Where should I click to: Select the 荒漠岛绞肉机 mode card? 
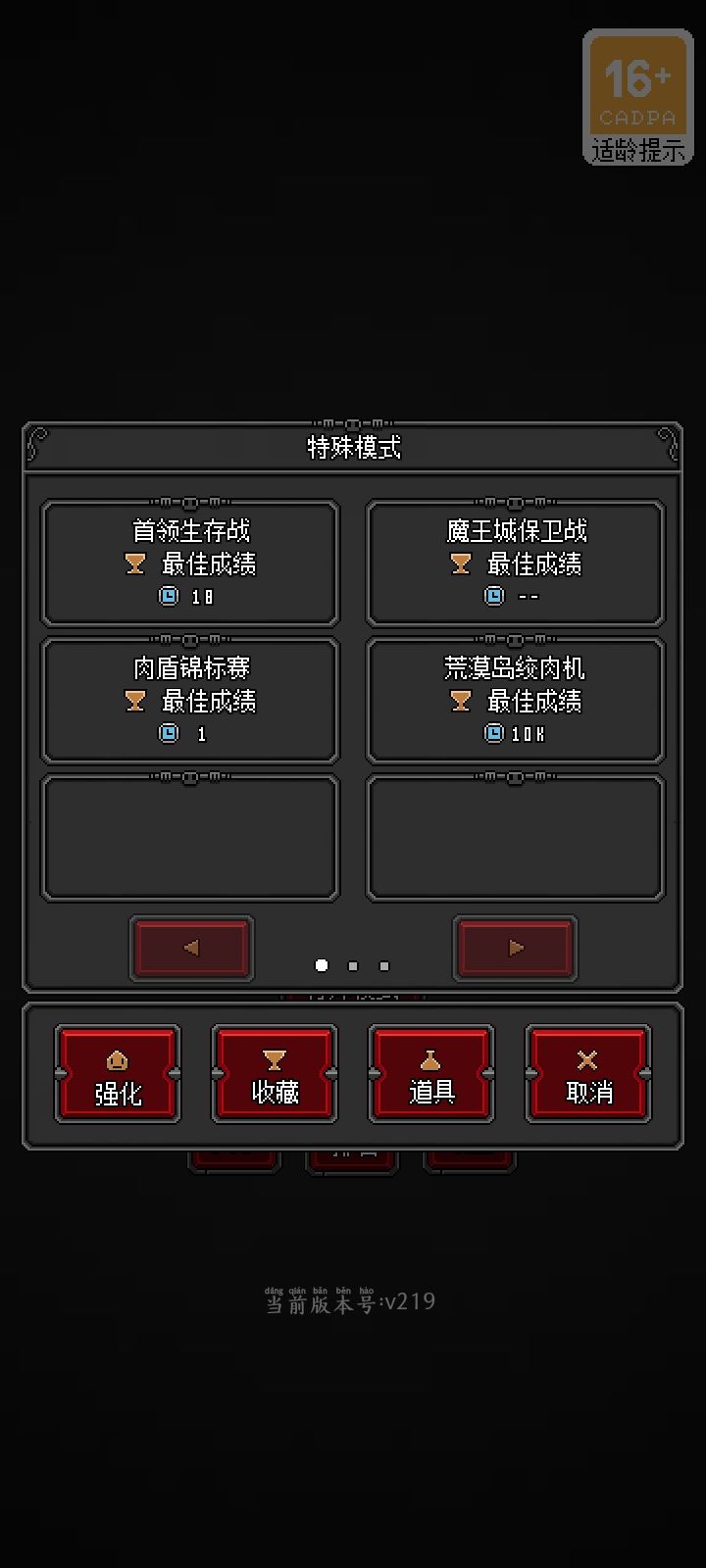(515, 700)
